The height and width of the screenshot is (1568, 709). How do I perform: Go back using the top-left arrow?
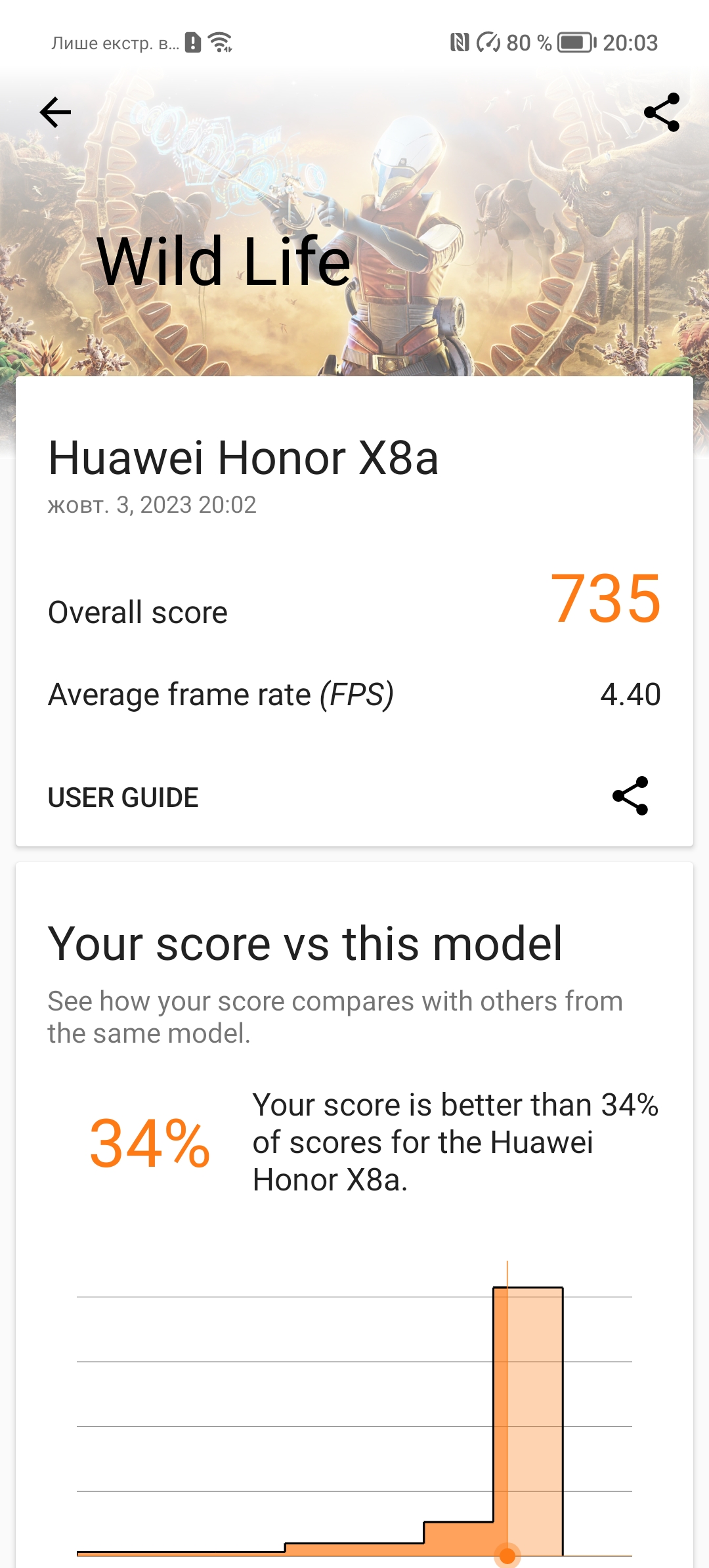pyautogui.click(x=55, y=112)
